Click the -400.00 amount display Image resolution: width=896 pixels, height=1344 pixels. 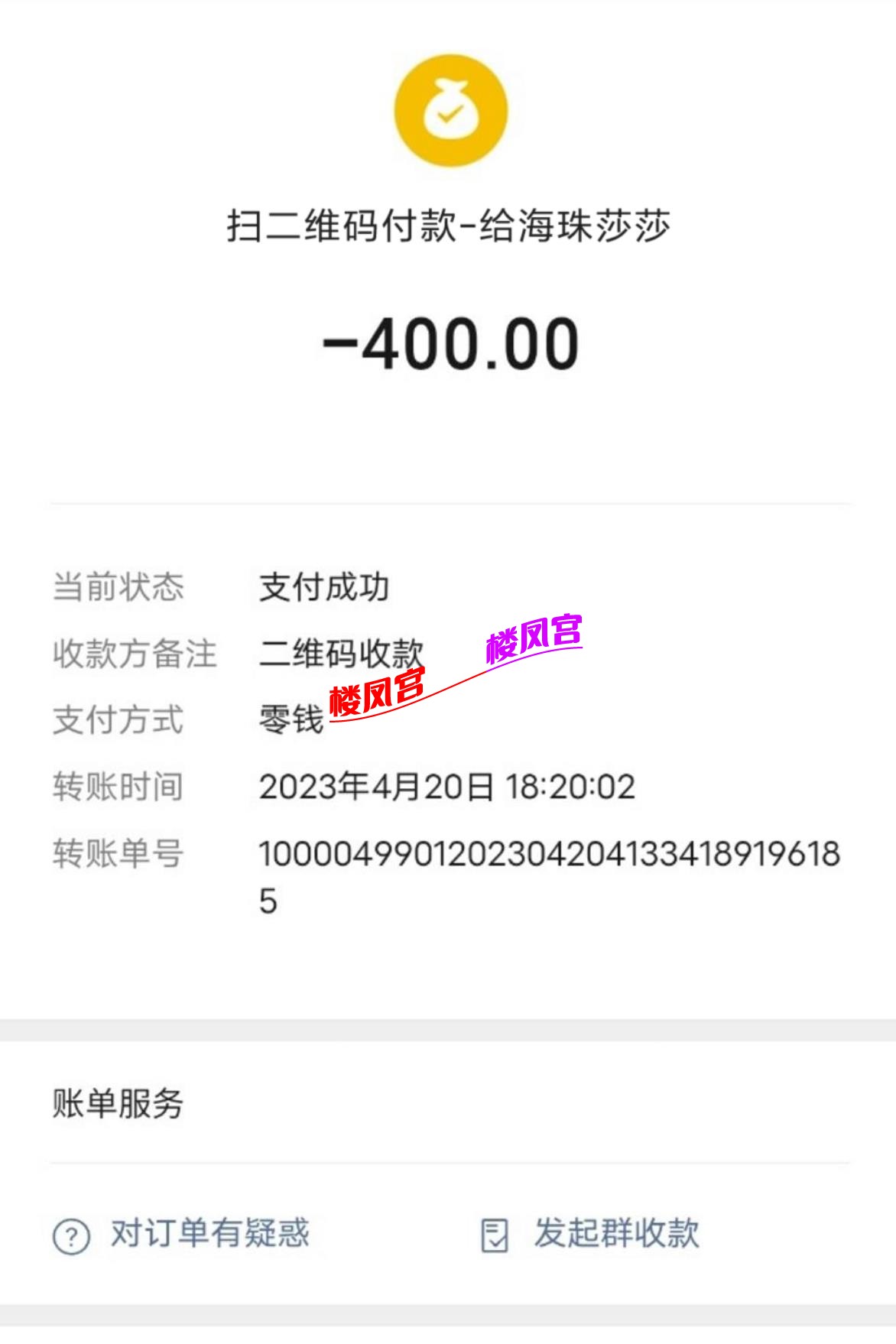448,344
